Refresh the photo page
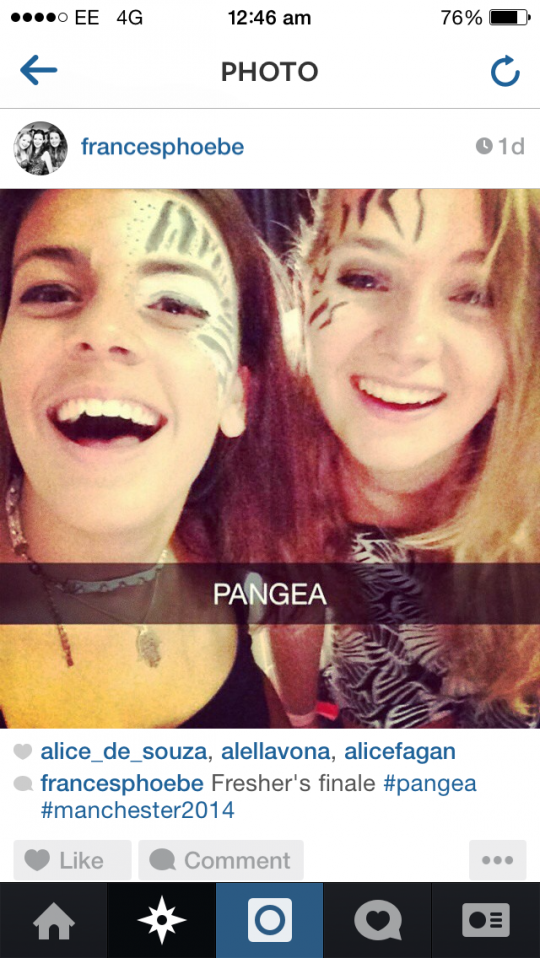The width and height of the screenshot is (540, 958). tap(505, 71)
